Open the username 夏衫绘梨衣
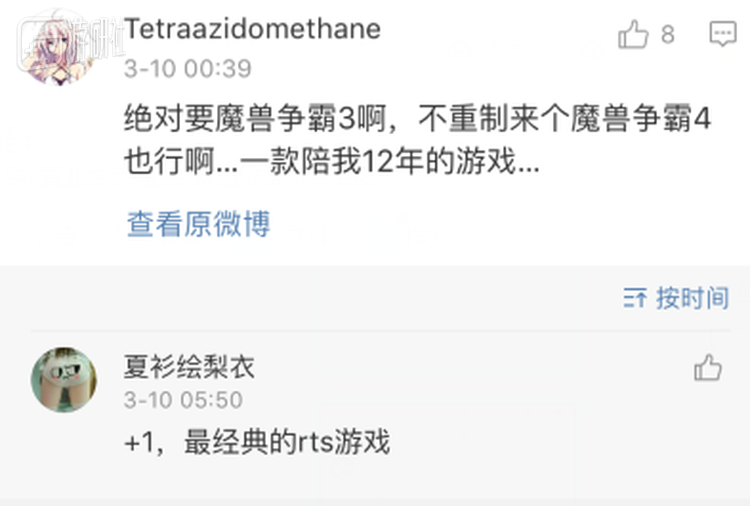Image resolution: width=750 pixels, height=506 pixels. 189,367
